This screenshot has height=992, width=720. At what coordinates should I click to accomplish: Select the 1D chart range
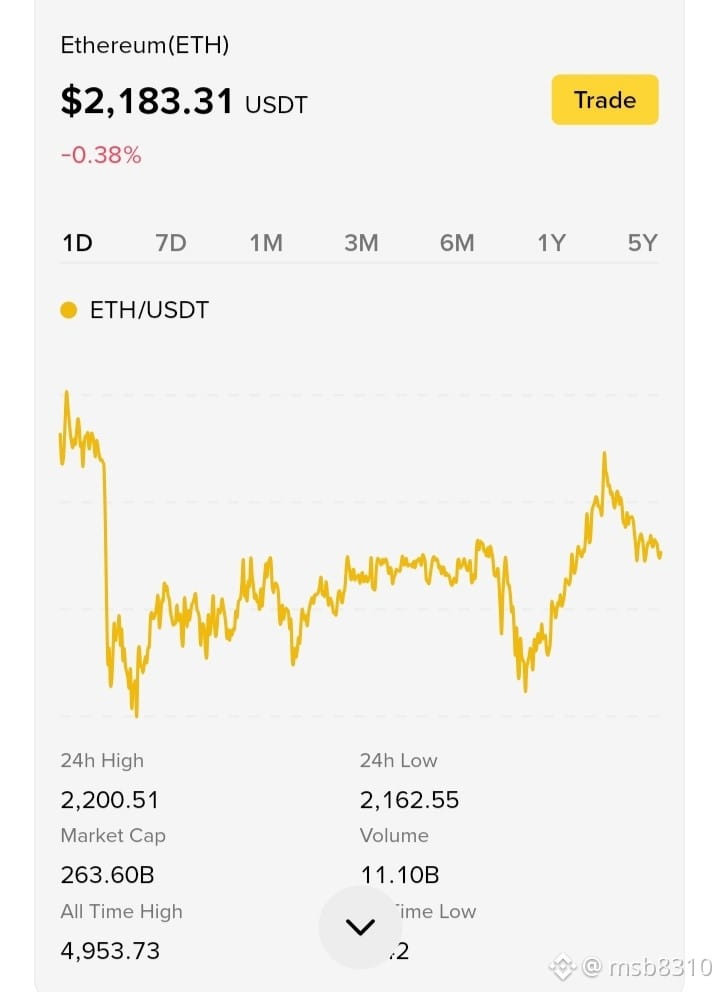[77, 243]
